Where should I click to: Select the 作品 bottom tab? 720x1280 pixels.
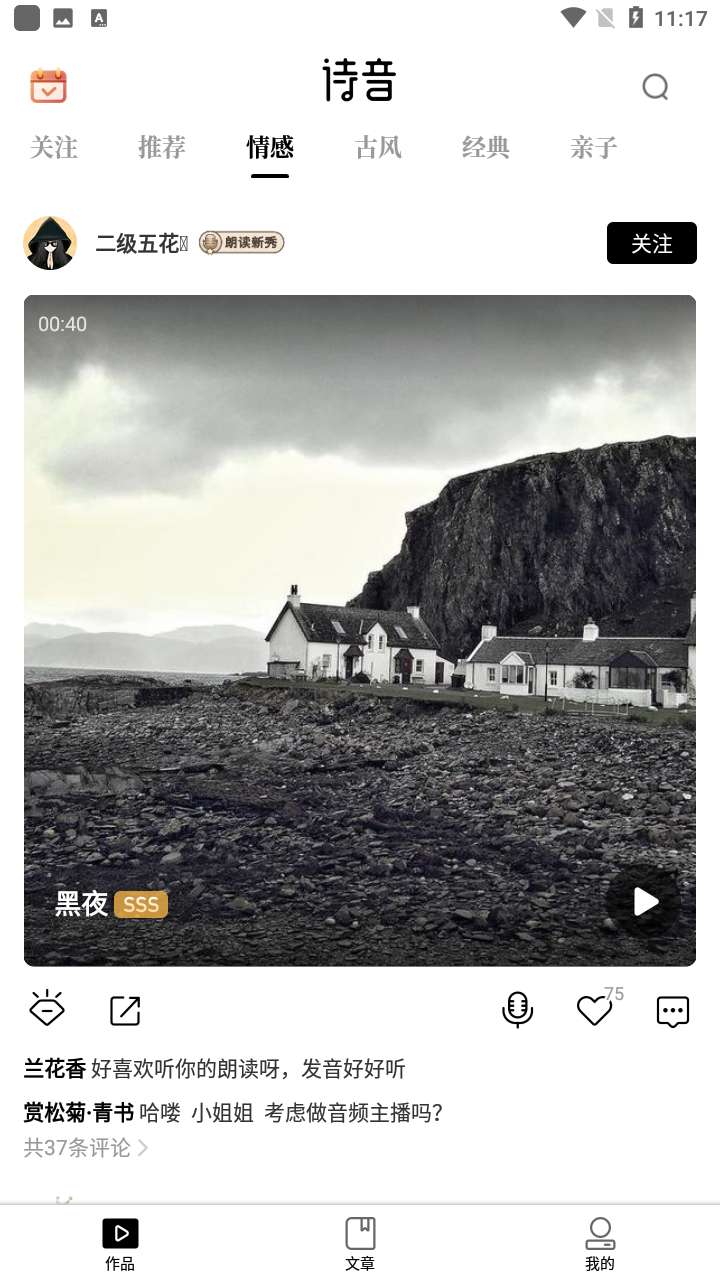pos(120,1243)
